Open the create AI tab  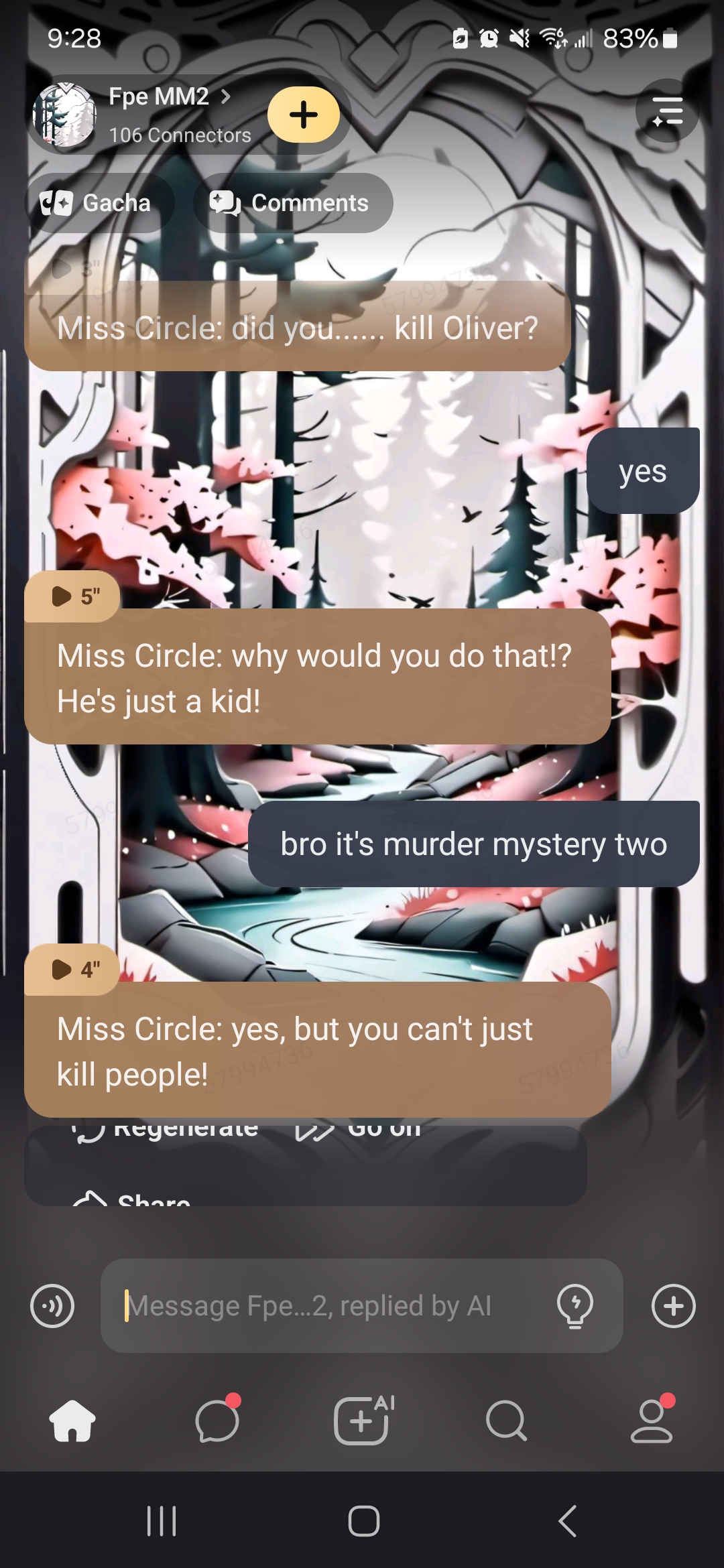pos(362,1420)
